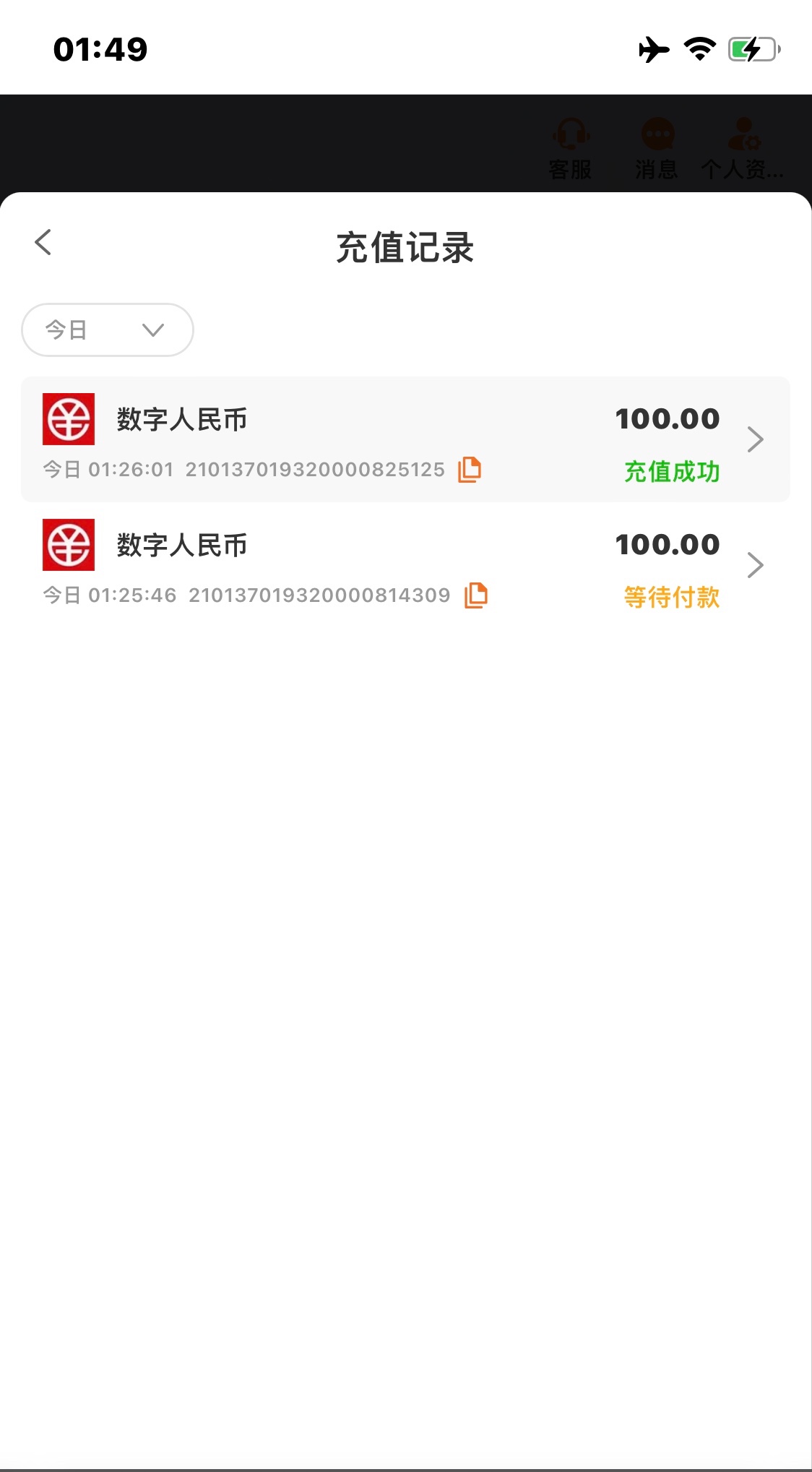Go back from 充值记录 page
Screen dimensions: 812x1472
[43, 243]
